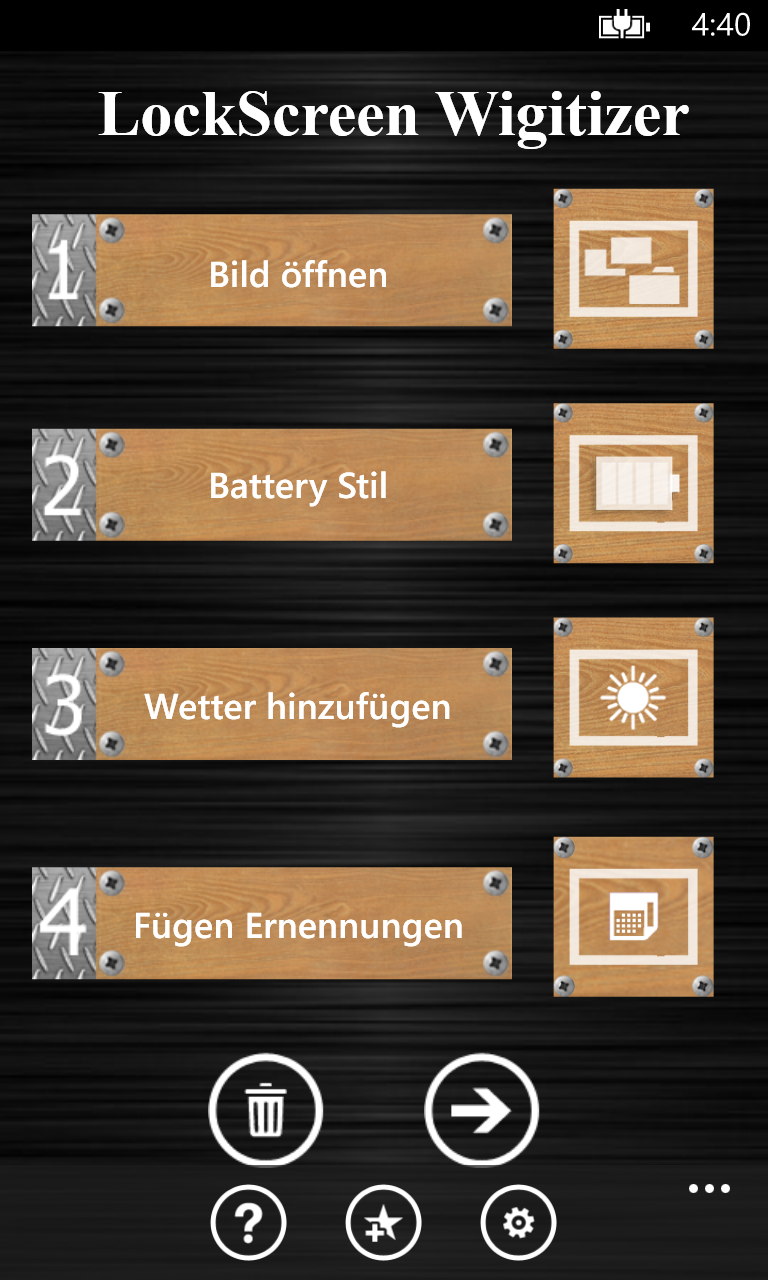Select the Battery Stil button
This screenshot has height=1280, width=768.
272,485
